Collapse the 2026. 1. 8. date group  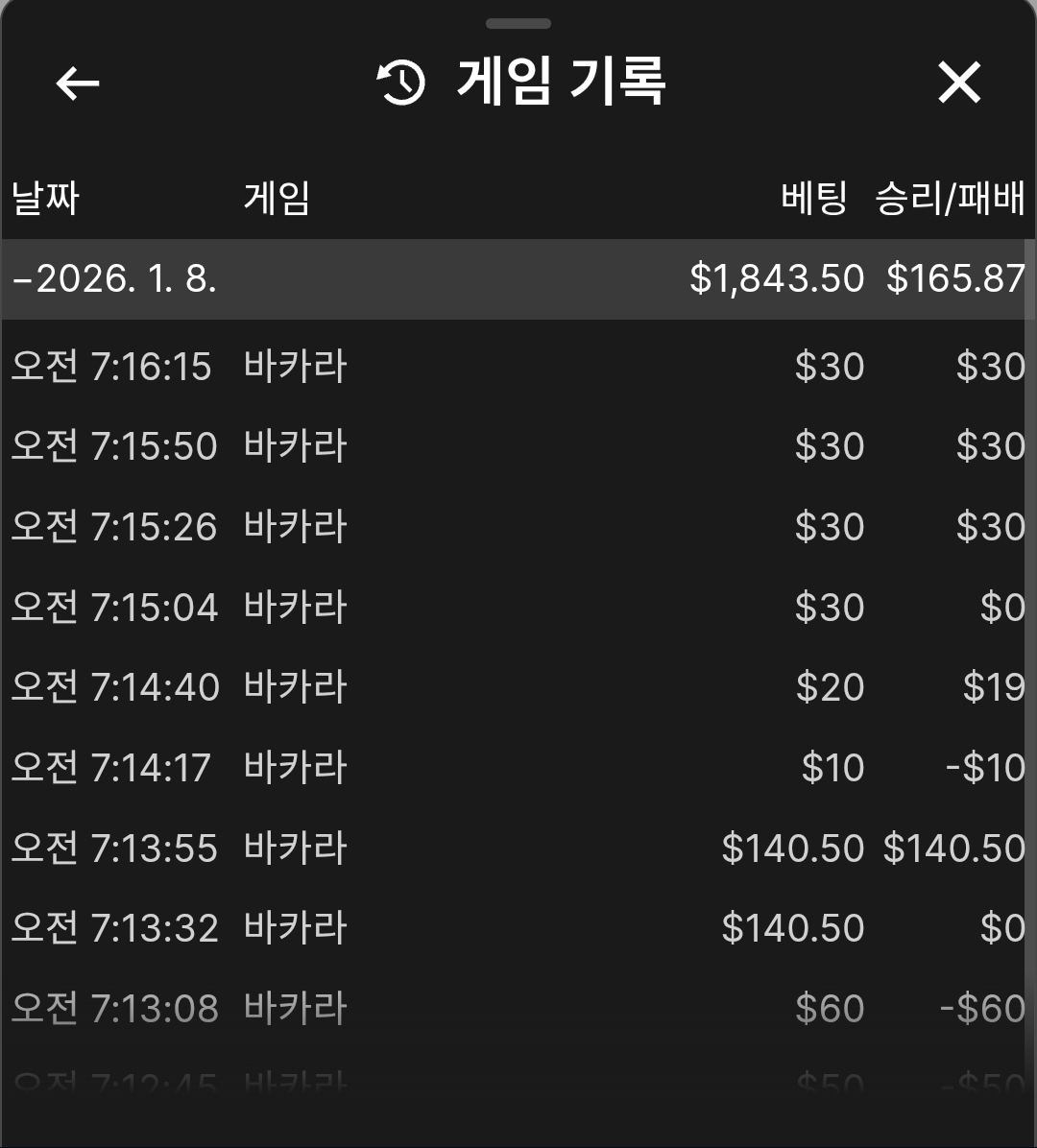tap(115, 278)
